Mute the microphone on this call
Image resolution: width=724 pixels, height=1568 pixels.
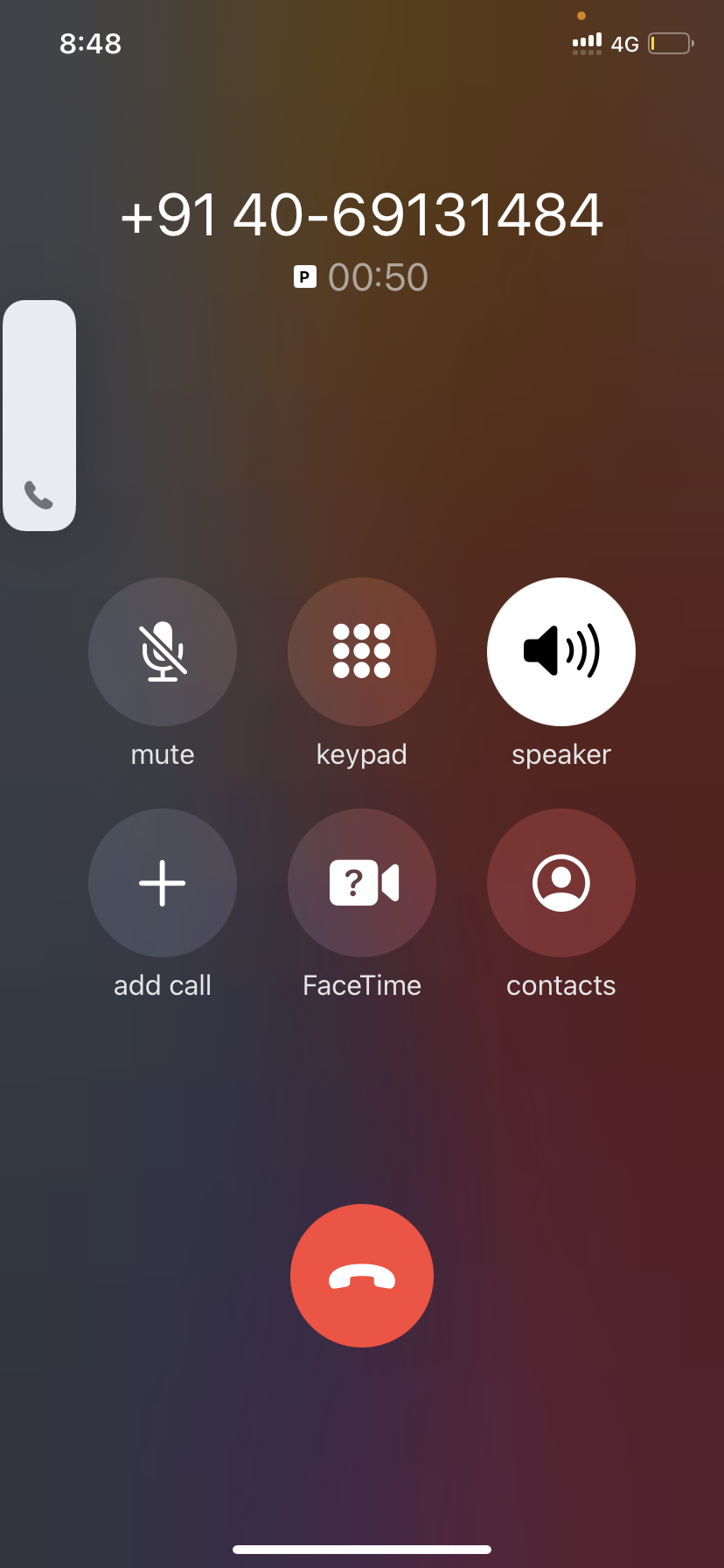(x=163, y=652)
